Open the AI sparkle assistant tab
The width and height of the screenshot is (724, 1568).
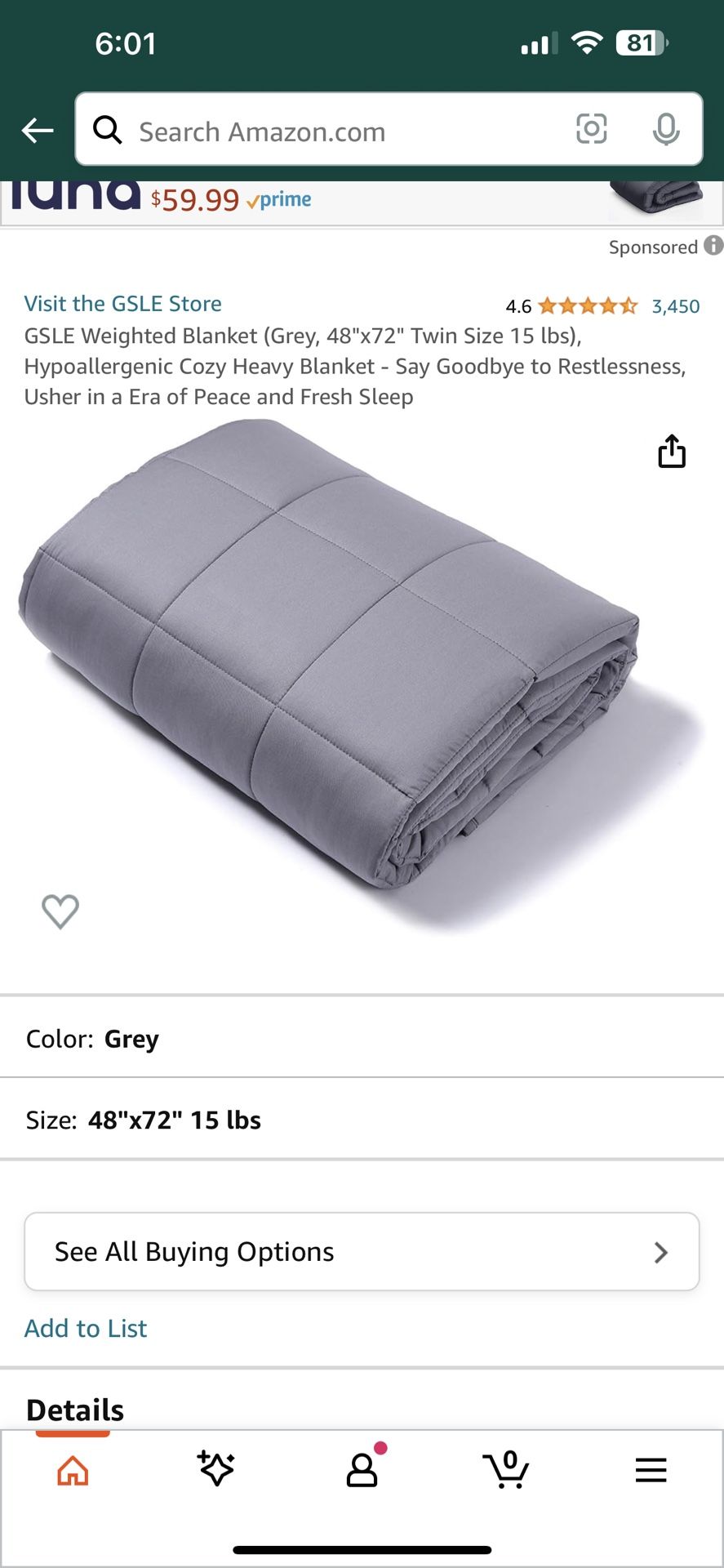[x=216, y=1468]
